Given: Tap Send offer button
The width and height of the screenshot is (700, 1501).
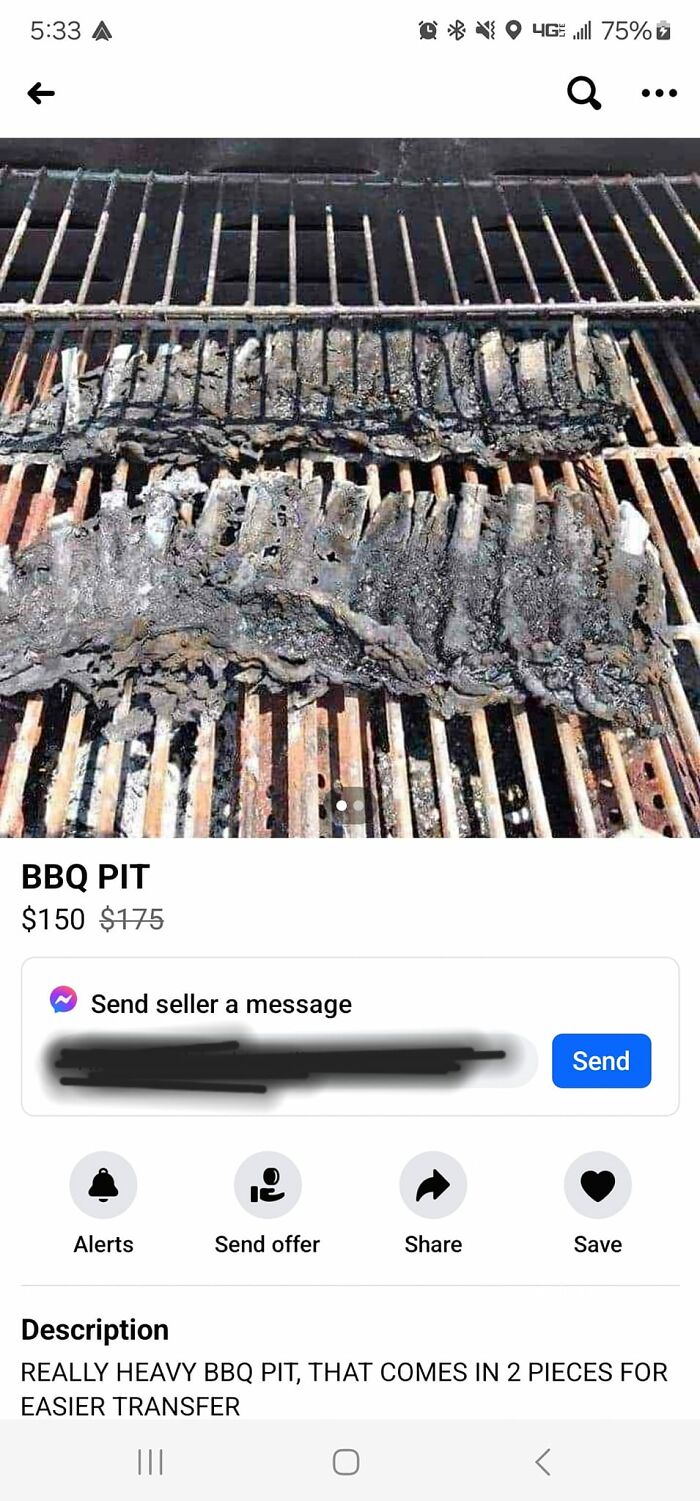Looking at the screenshot, I should coord(267,1186).
